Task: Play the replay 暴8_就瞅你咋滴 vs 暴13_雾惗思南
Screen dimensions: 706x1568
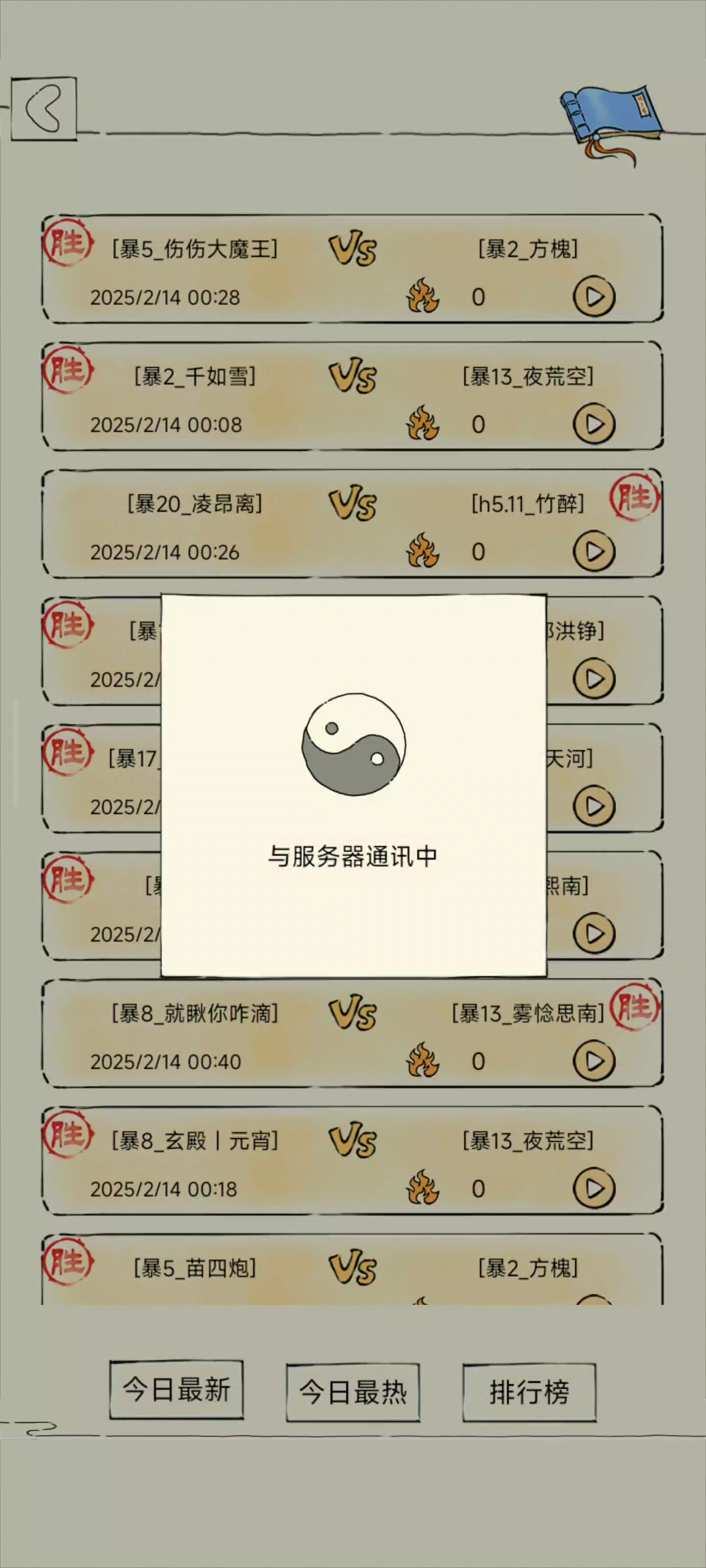Action: click(594, 1061)
